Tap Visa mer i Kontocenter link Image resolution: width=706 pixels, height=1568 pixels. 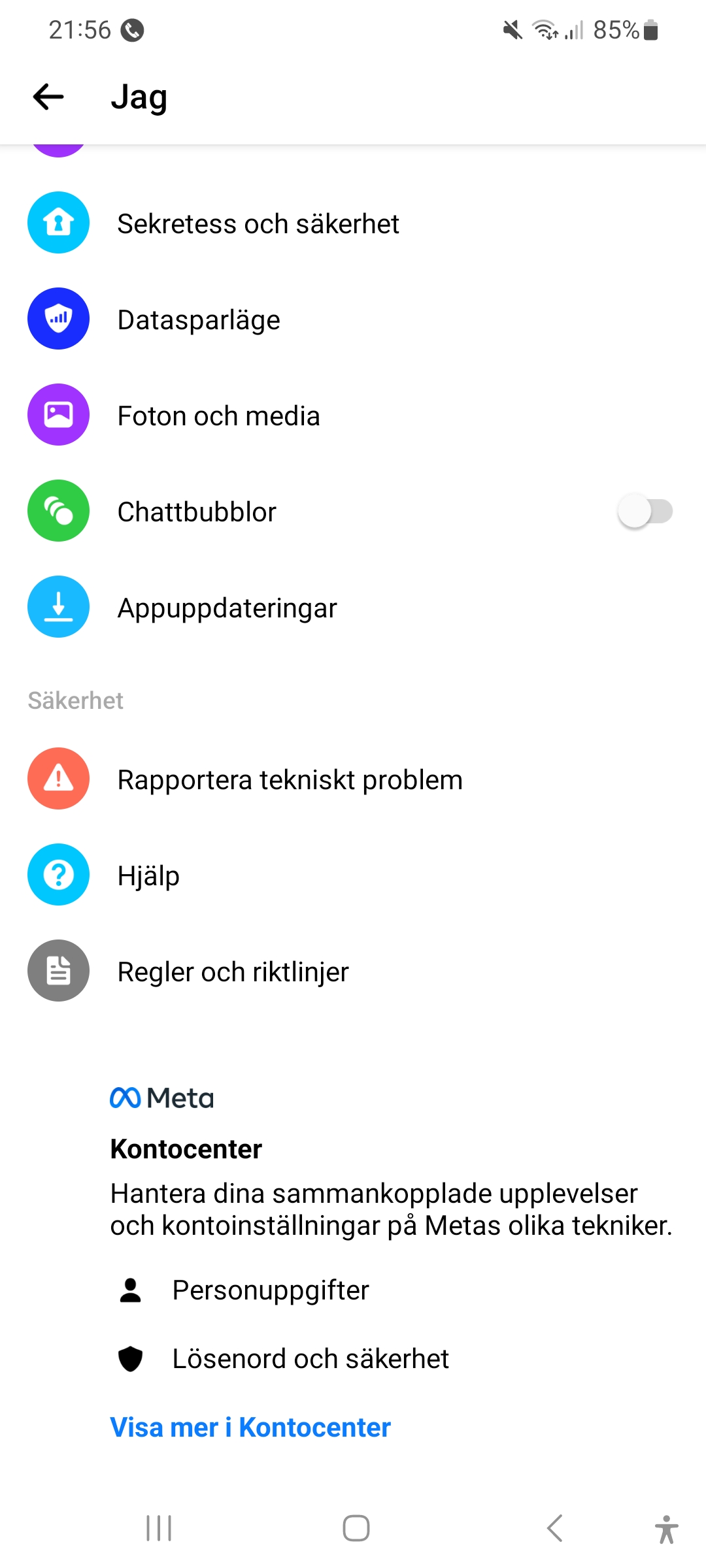(250, 1428)
